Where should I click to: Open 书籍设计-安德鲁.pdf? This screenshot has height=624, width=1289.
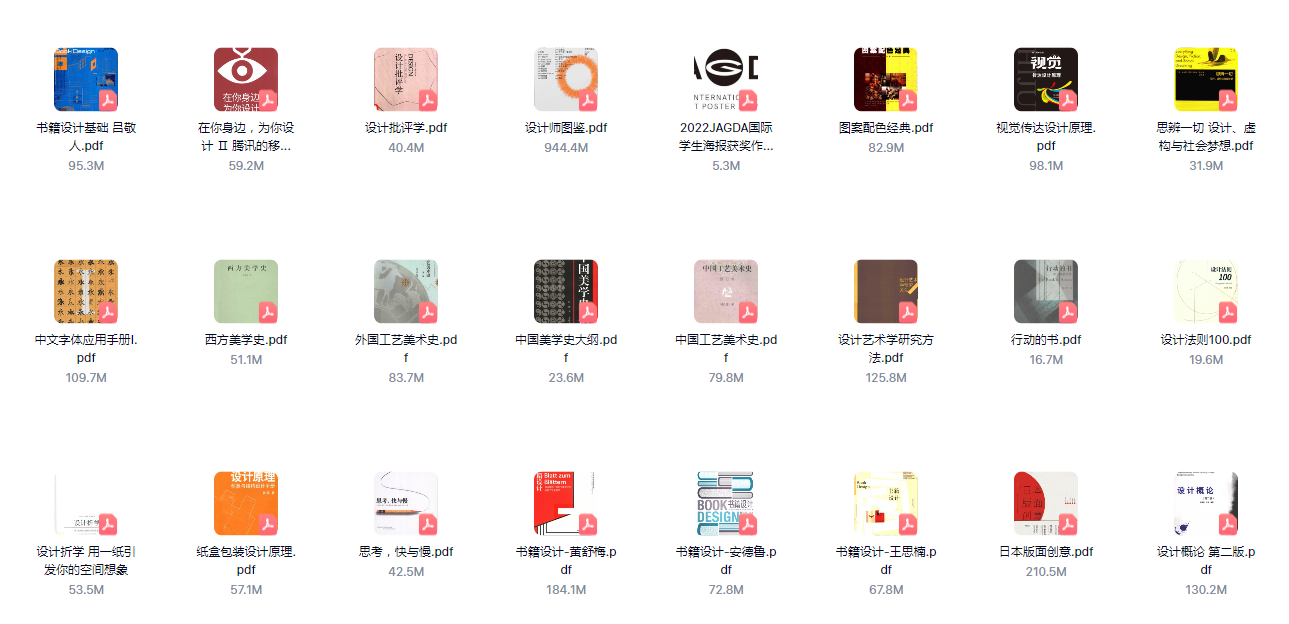coord(726,503)
